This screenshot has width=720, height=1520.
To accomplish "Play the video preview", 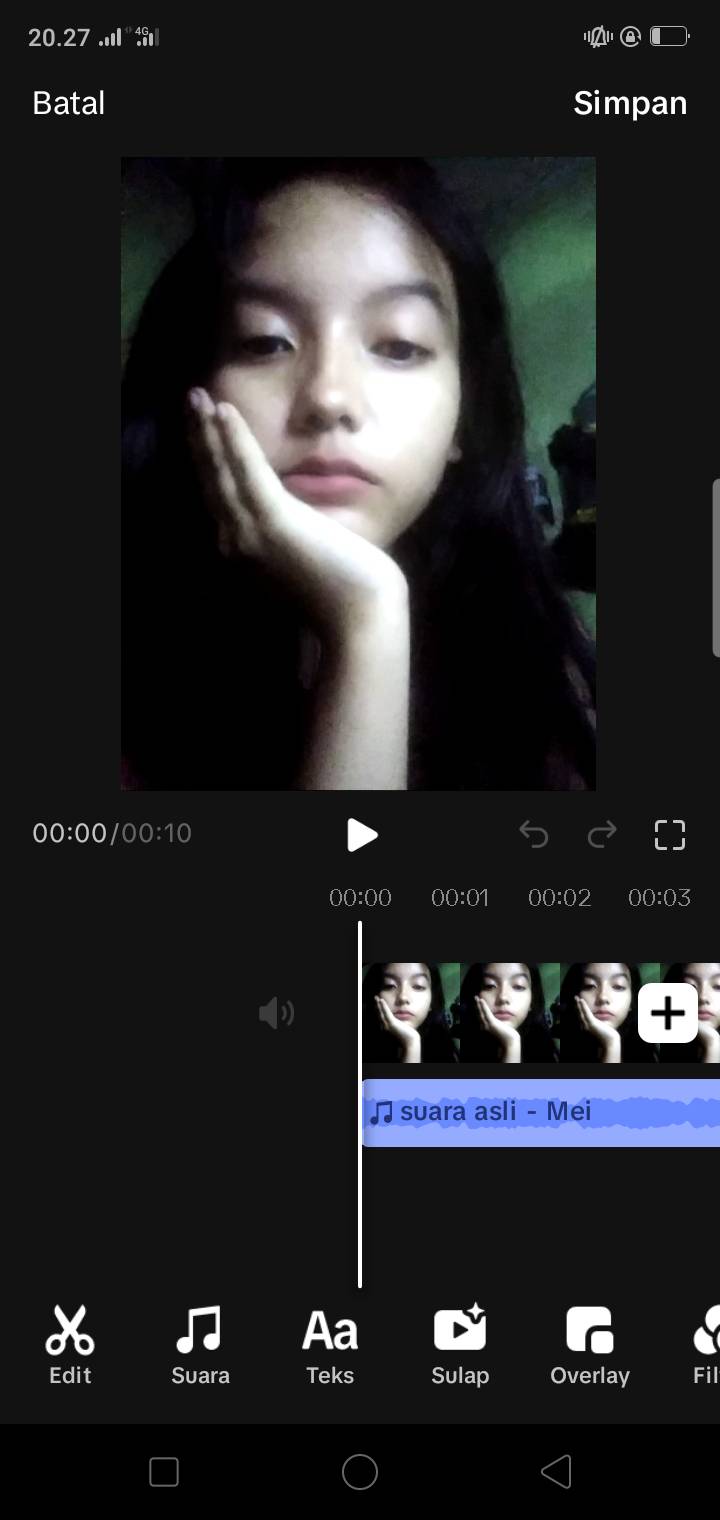I will [x=361, y=834].
